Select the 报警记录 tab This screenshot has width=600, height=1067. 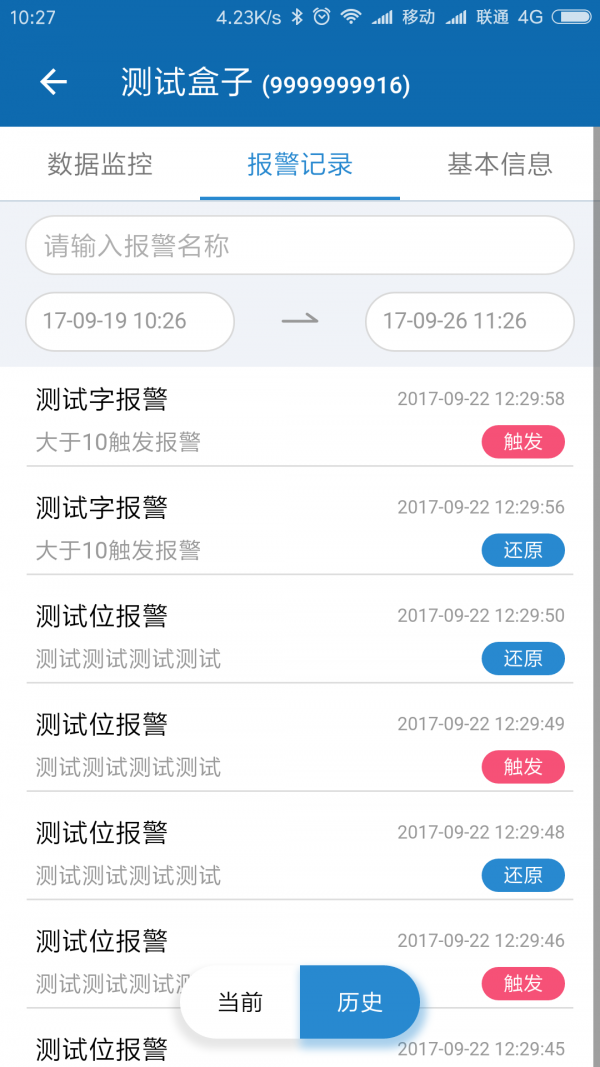pos(300,164)
